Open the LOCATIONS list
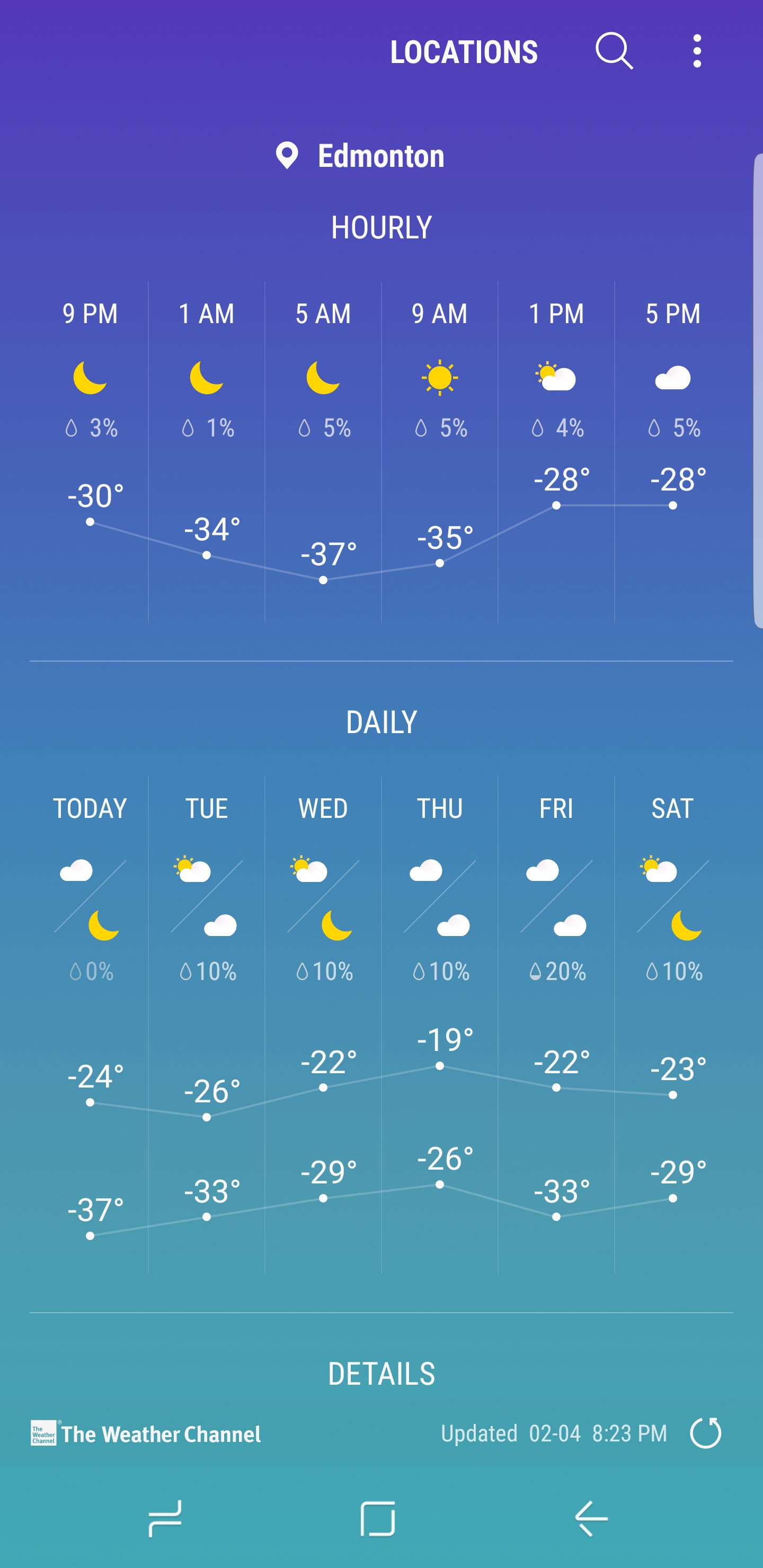Viewport: 763px width, 1568px height. coord(464,52)
